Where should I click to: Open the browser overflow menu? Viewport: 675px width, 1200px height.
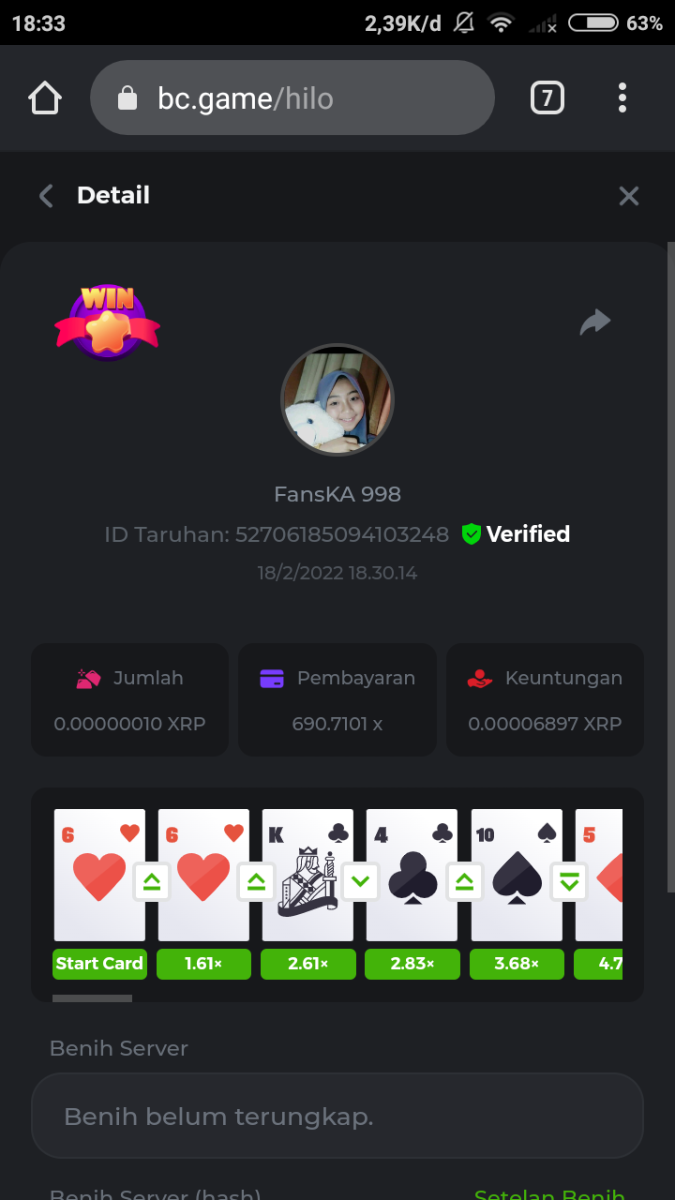click(x=622, y=98)
